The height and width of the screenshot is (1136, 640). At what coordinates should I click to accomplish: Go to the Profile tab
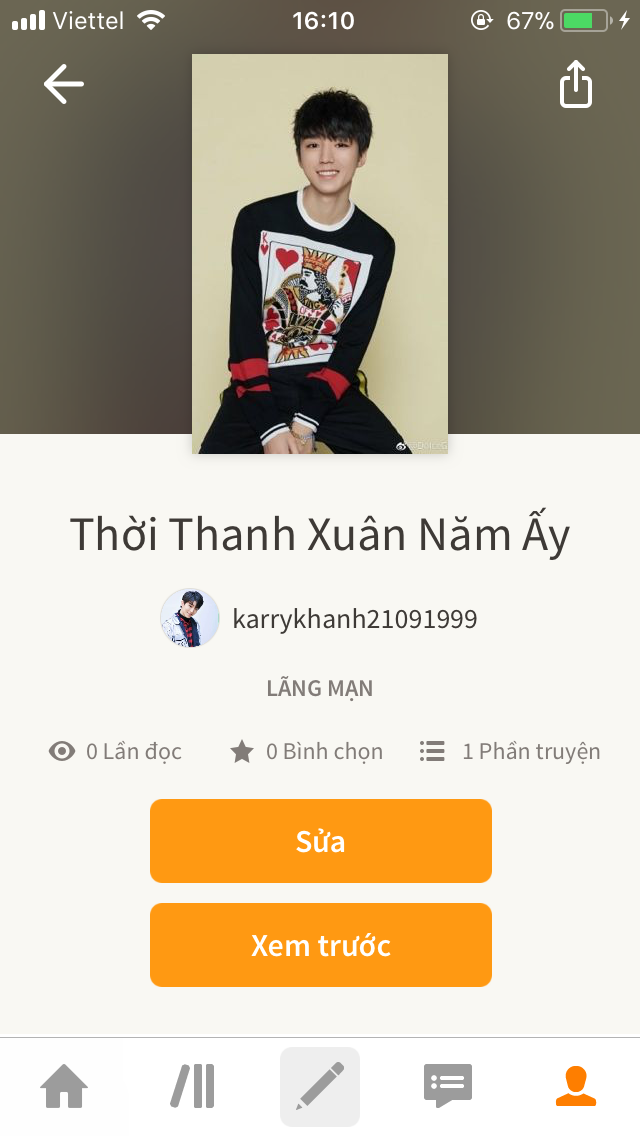click(x=575, y=1086)
